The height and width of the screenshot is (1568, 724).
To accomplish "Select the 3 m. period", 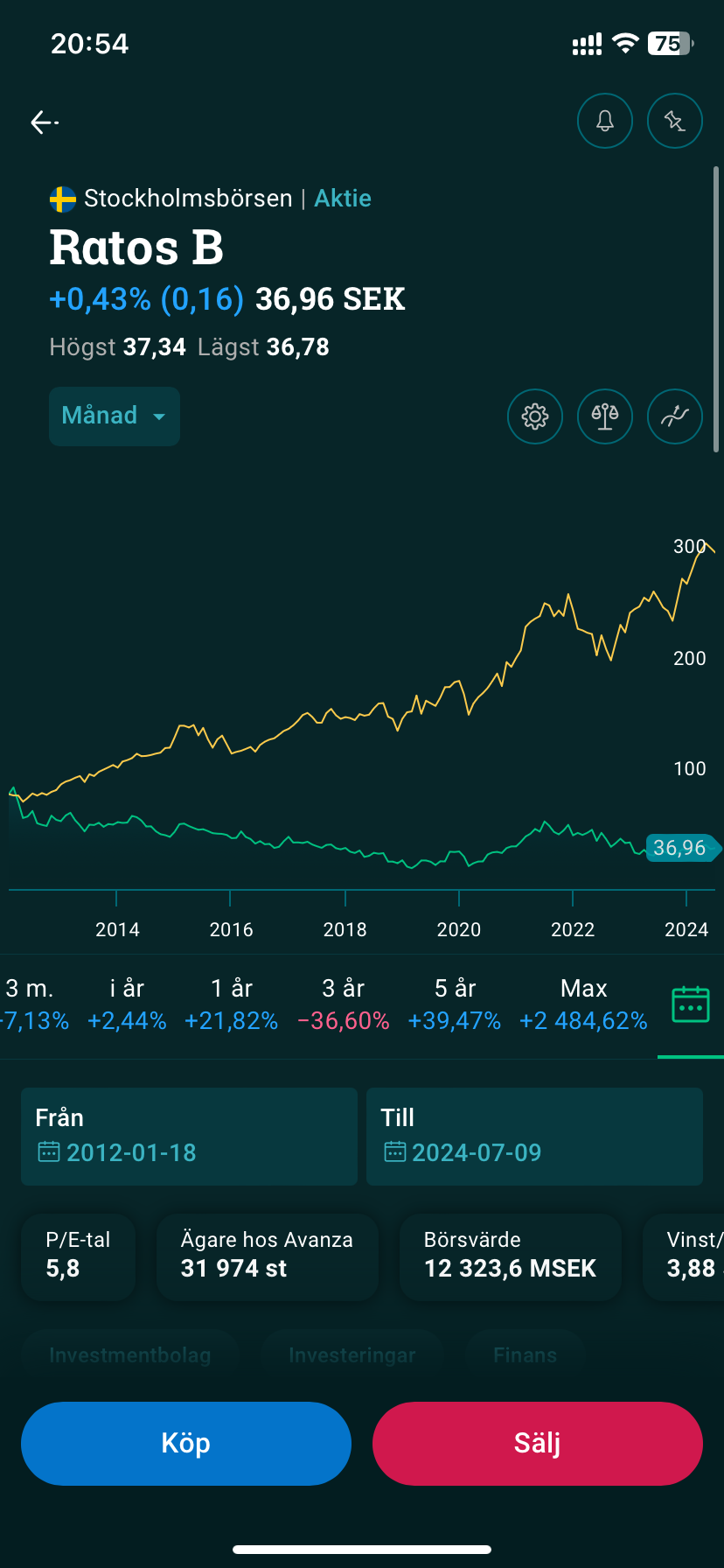I will coord(31,1004).
